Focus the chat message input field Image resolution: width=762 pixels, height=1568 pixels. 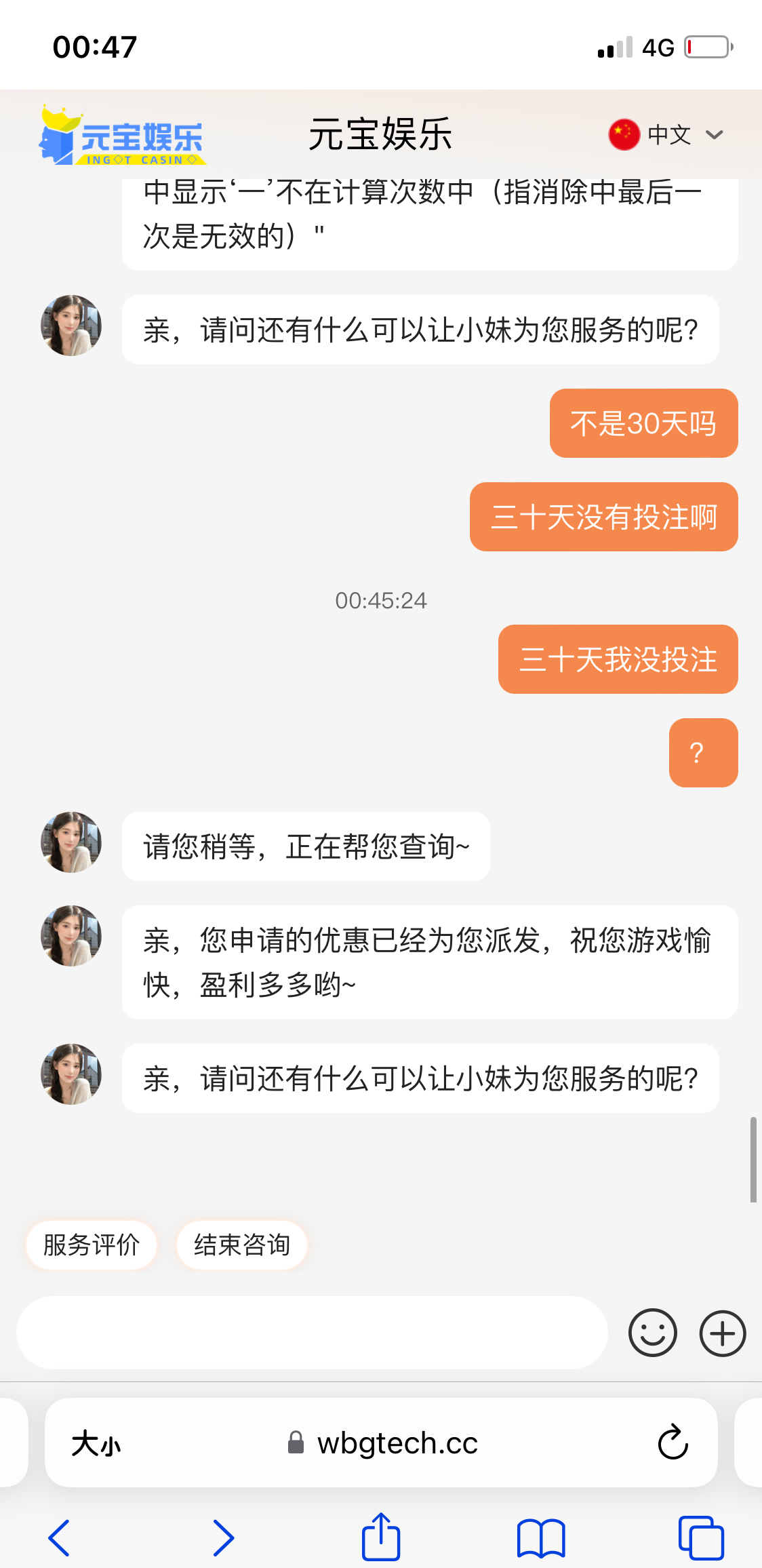click(312, 1333)
